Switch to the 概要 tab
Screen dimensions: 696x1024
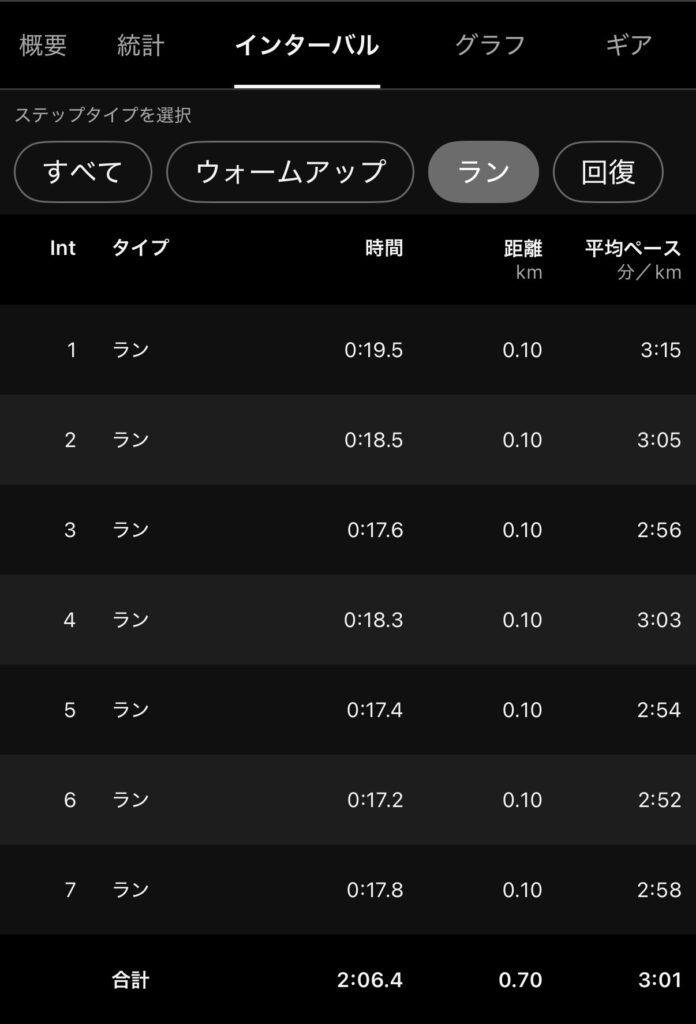pos(43,46)
